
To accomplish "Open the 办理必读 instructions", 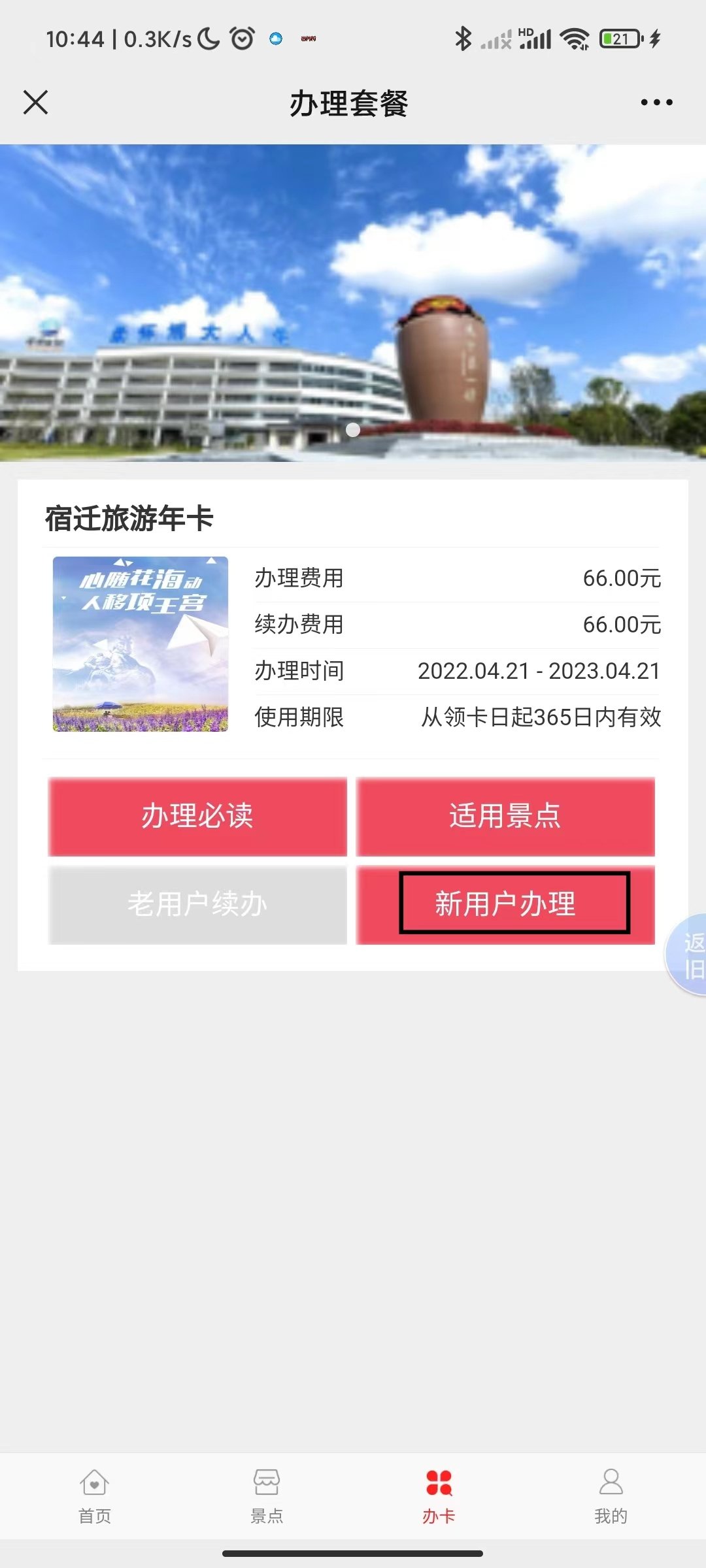I will point(197,816).
